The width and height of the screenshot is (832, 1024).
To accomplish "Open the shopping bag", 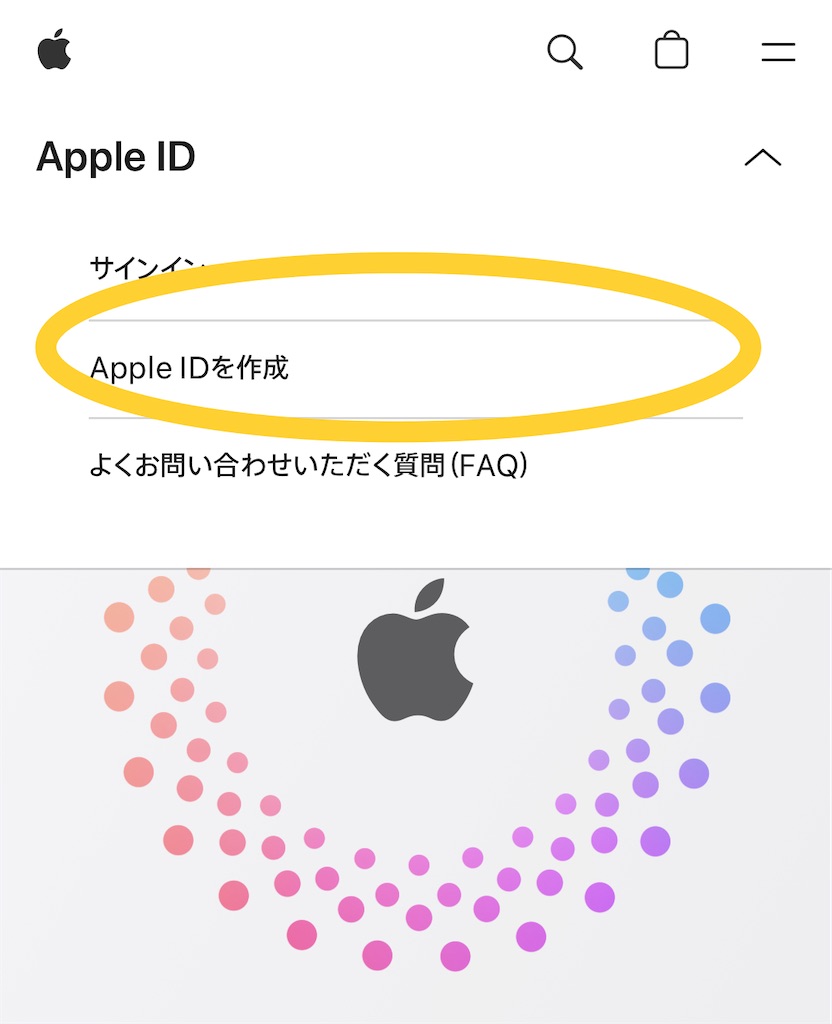I will coord(671,51).
